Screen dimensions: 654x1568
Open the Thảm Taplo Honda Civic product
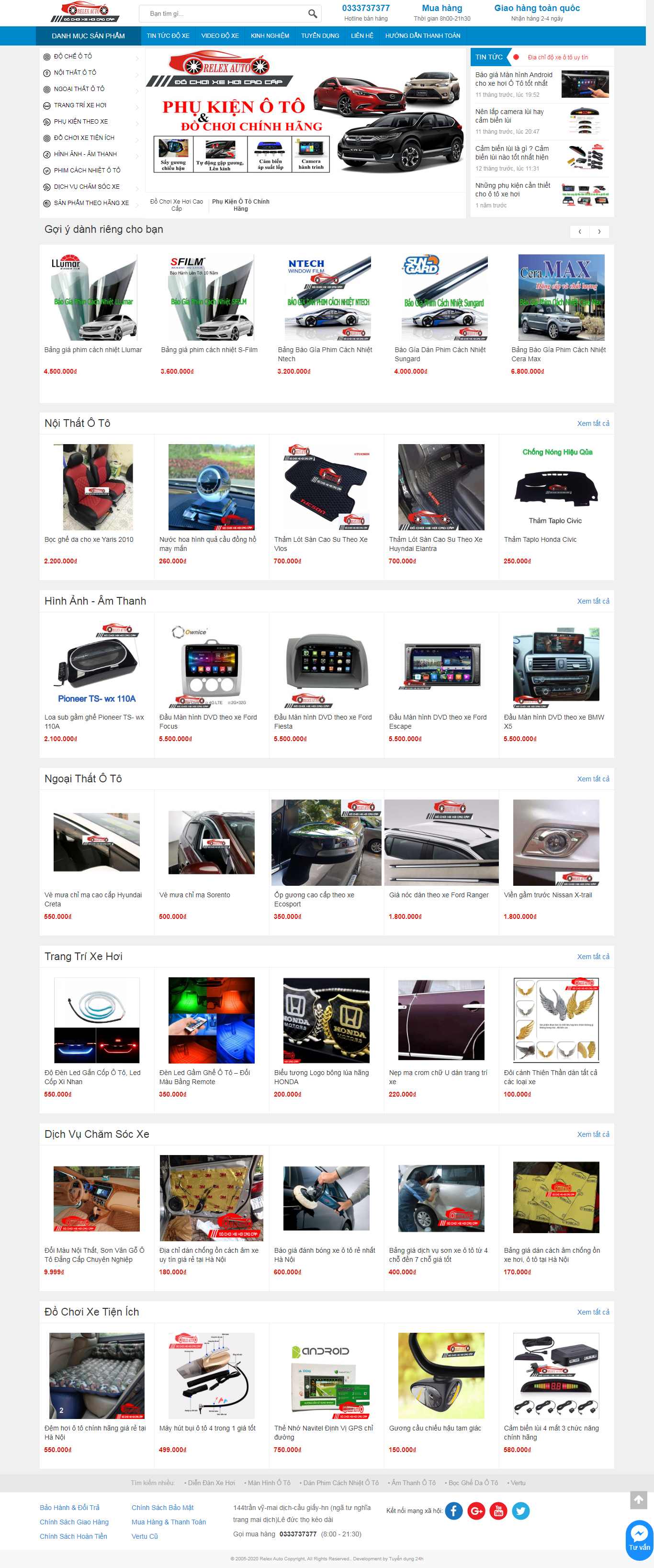coord(540,539)
